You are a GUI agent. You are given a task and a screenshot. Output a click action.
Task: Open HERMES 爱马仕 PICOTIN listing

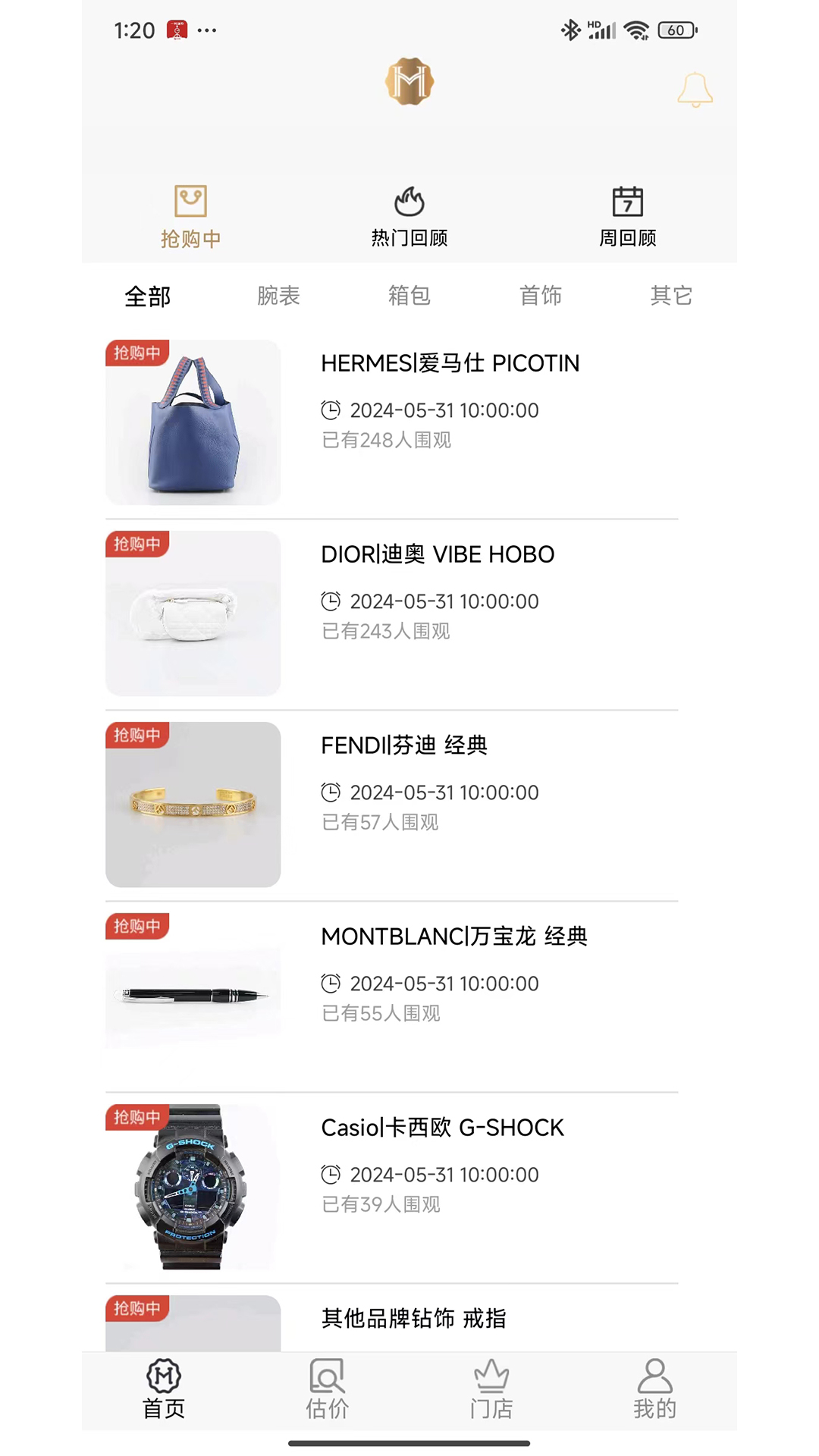pos(449,364)
